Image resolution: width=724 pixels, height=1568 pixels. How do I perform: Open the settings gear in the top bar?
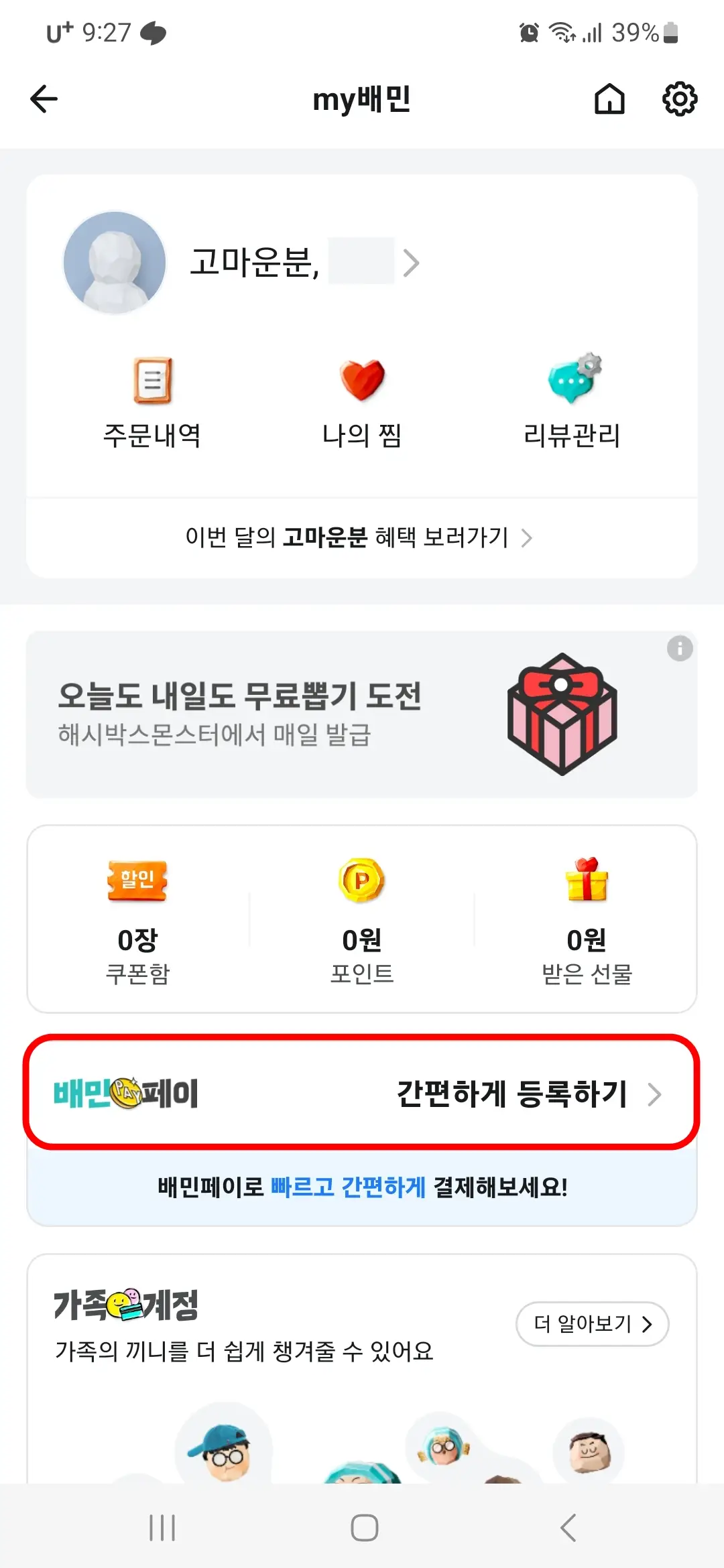pos(680,99)
